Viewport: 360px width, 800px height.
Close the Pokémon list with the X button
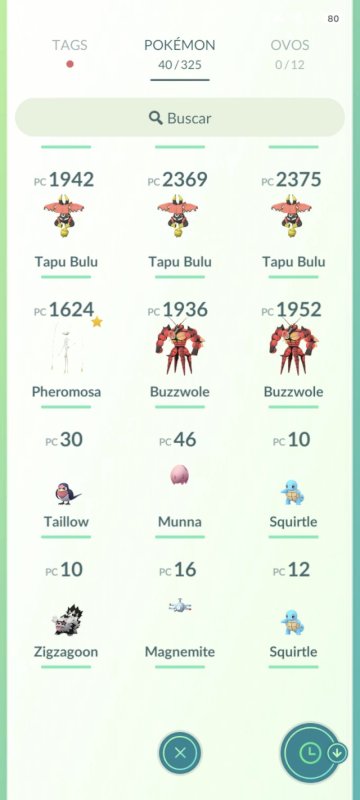point(180,753)
